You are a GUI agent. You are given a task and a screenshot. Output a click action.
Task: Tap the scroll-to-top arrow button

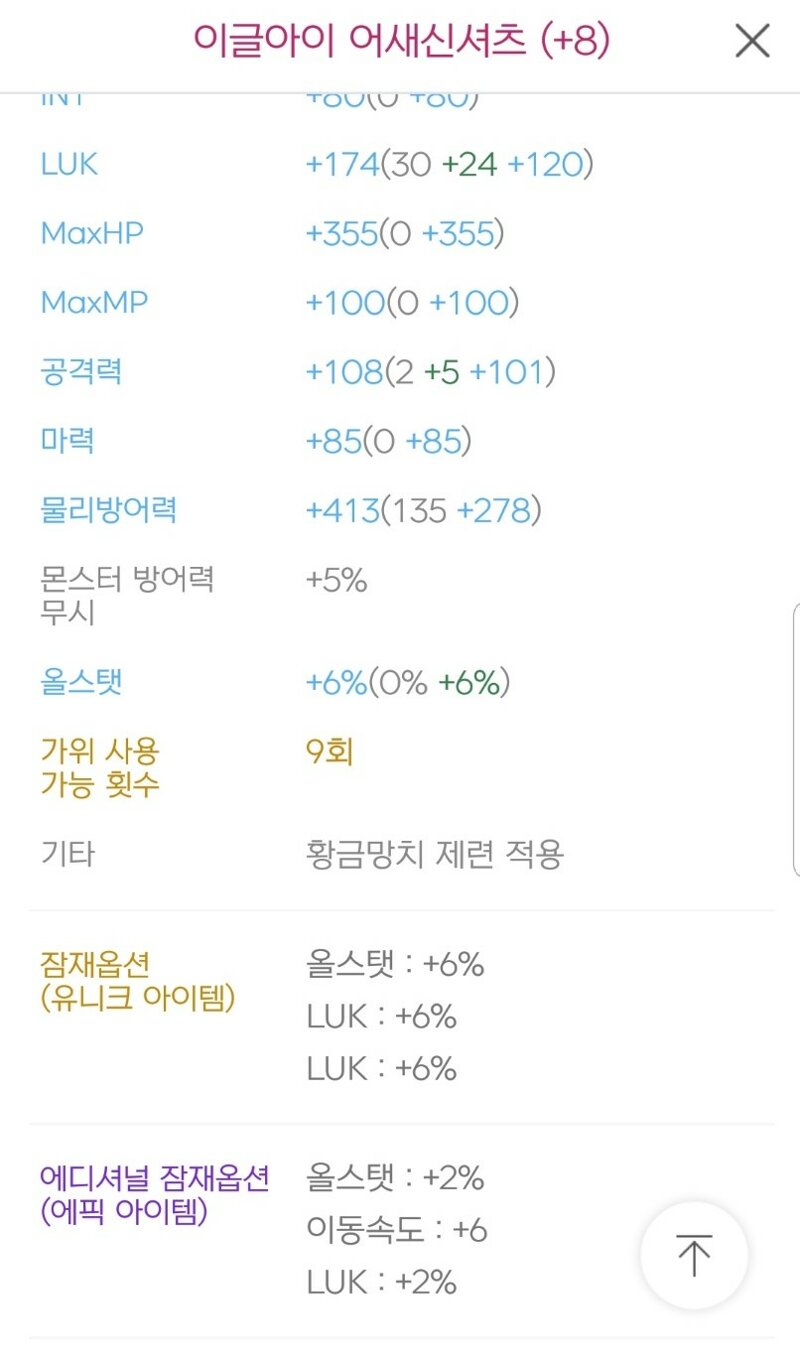point(694,1255)
